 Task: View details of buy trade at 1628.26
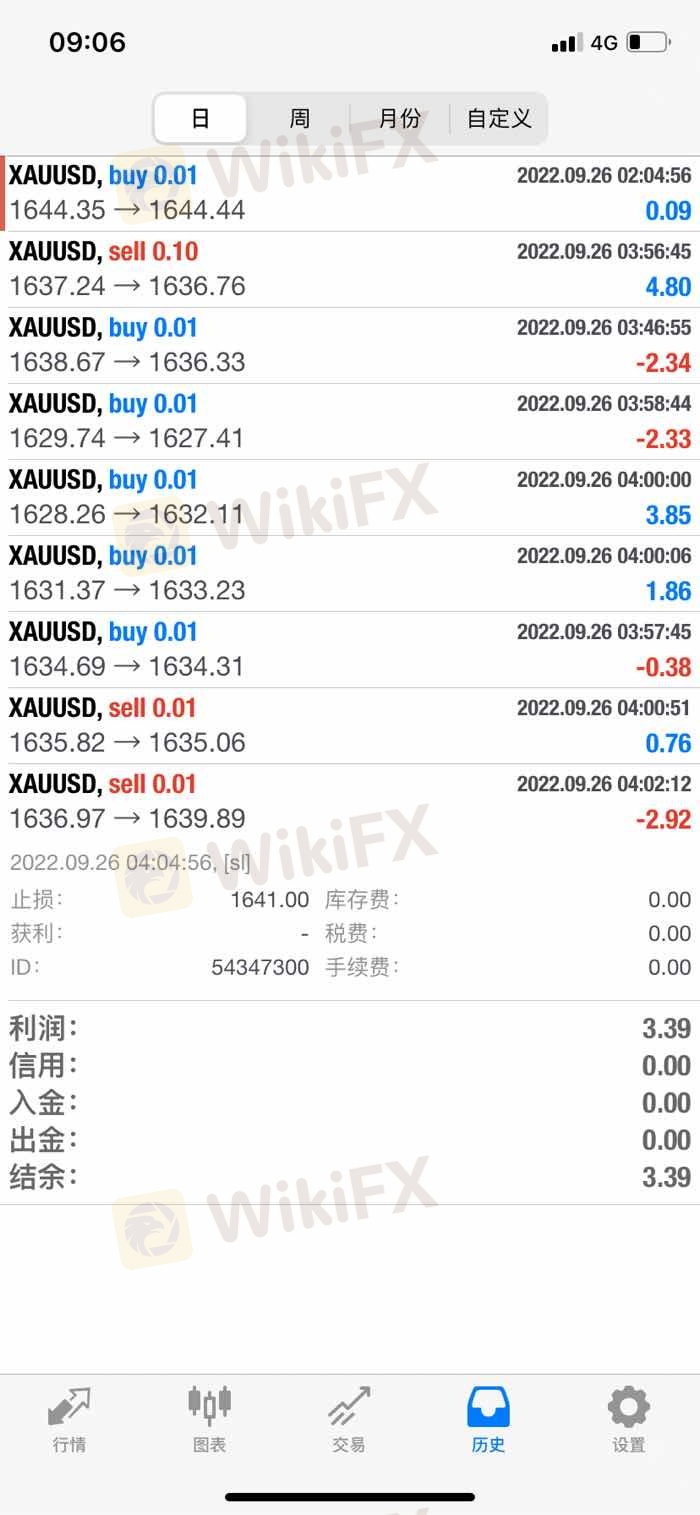tap(350, 498)
